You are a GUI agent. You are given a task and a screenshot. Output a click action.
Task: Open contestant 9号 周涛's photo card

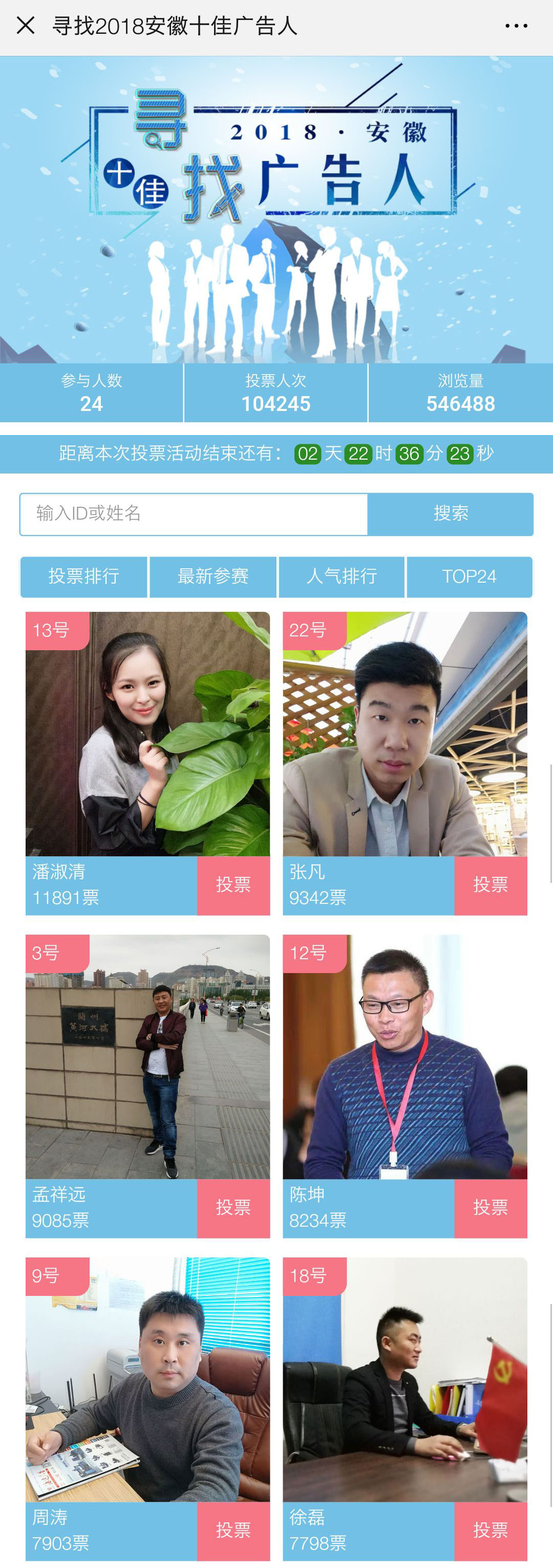click(148, 1379)
